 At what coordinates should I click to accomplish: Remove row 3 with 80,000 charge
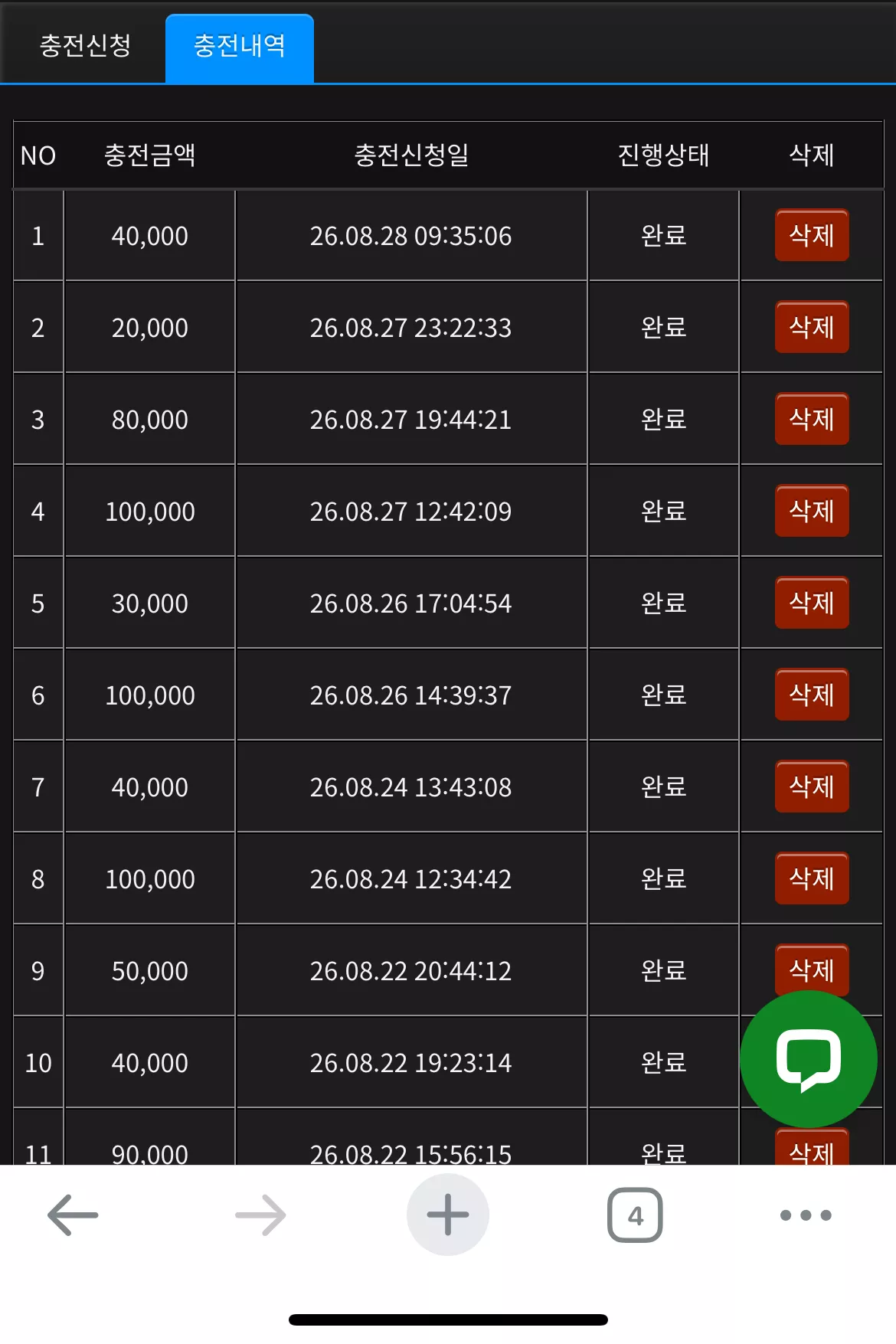(x=812, y=419)
